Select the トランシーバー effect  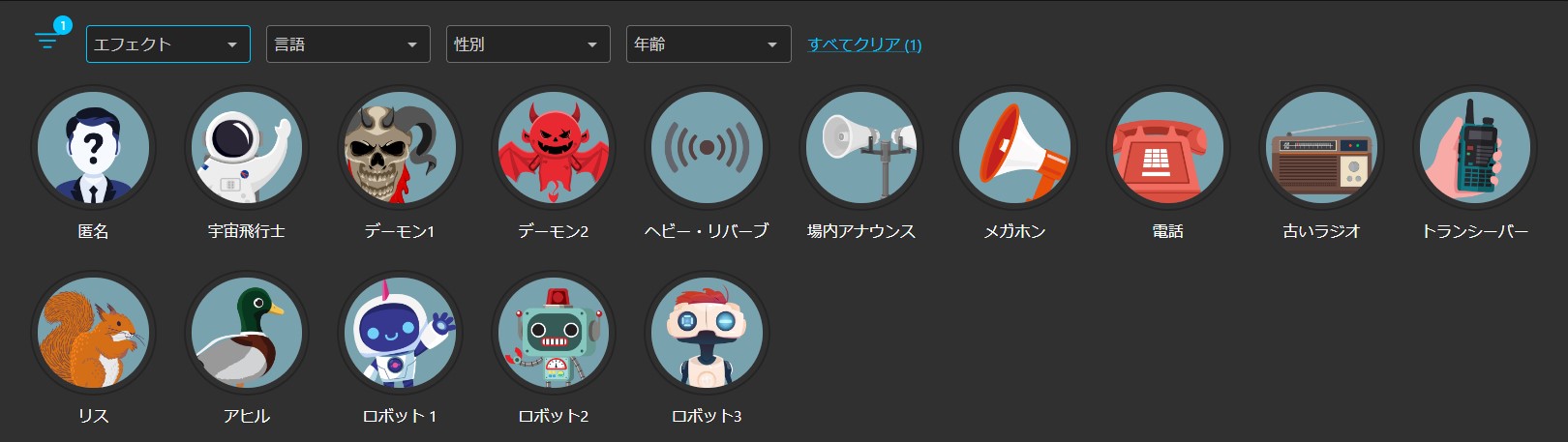(x=1474, y=148)
